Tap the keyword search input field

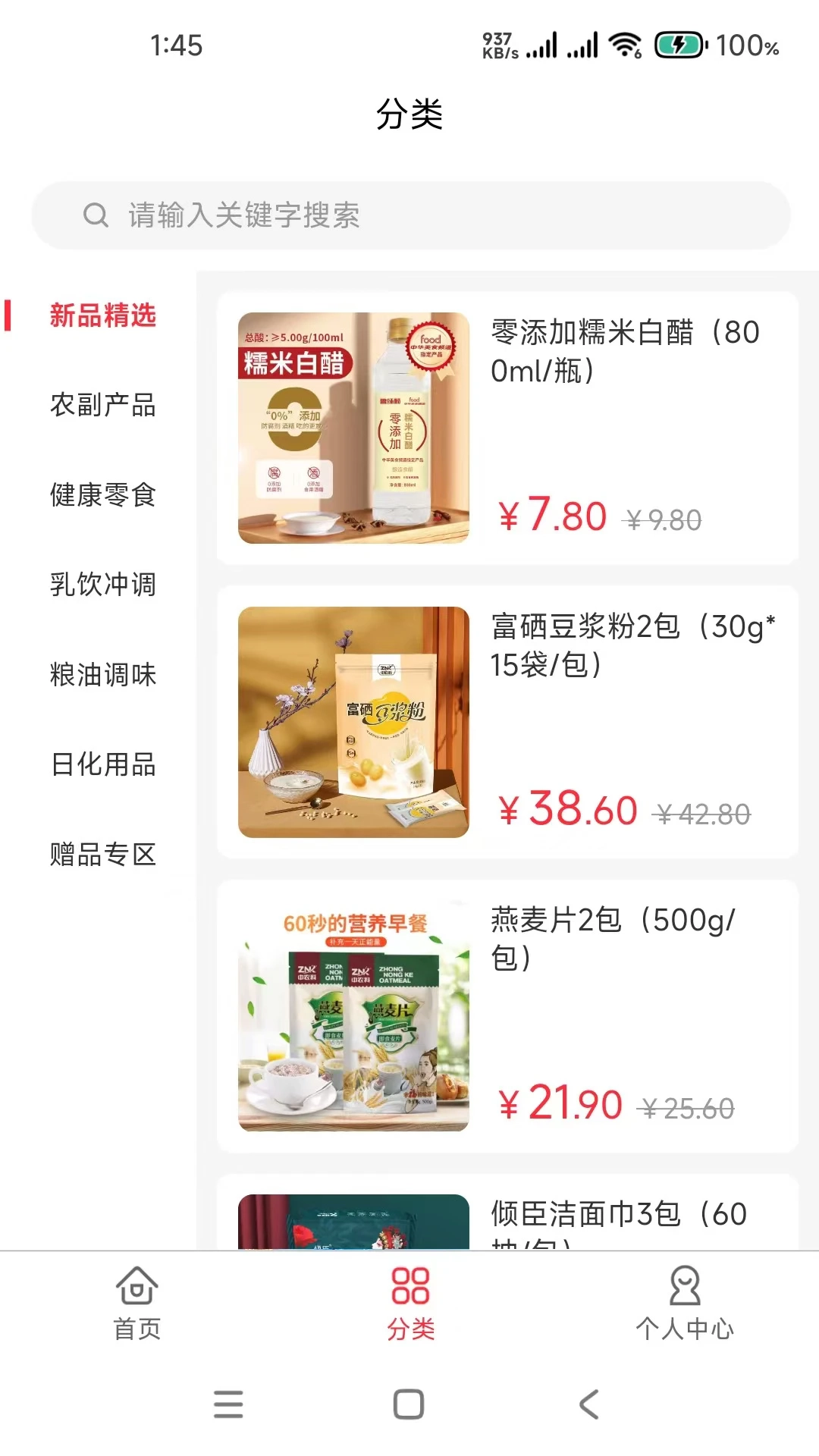click(303, 215)
